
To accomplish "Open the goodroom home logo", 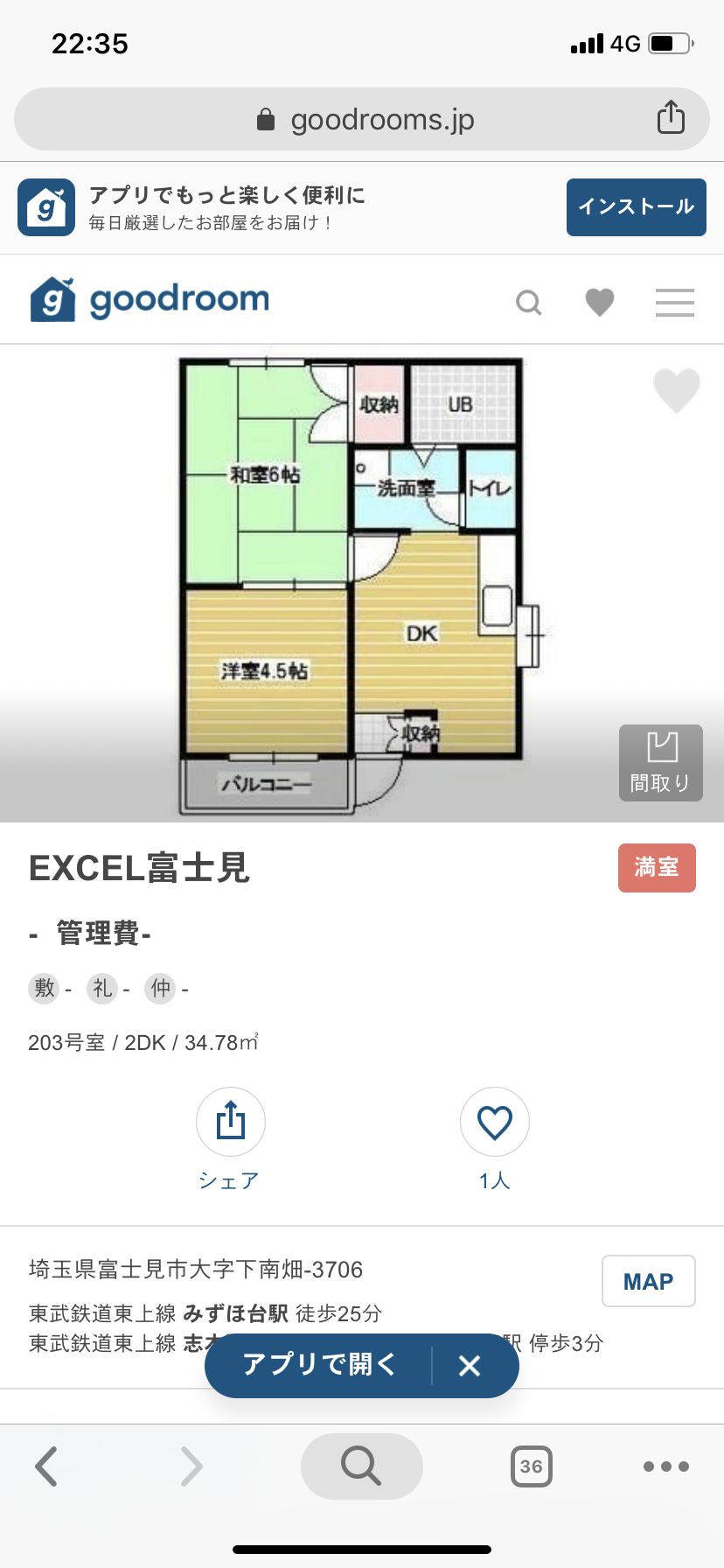I will pos(150,299).
